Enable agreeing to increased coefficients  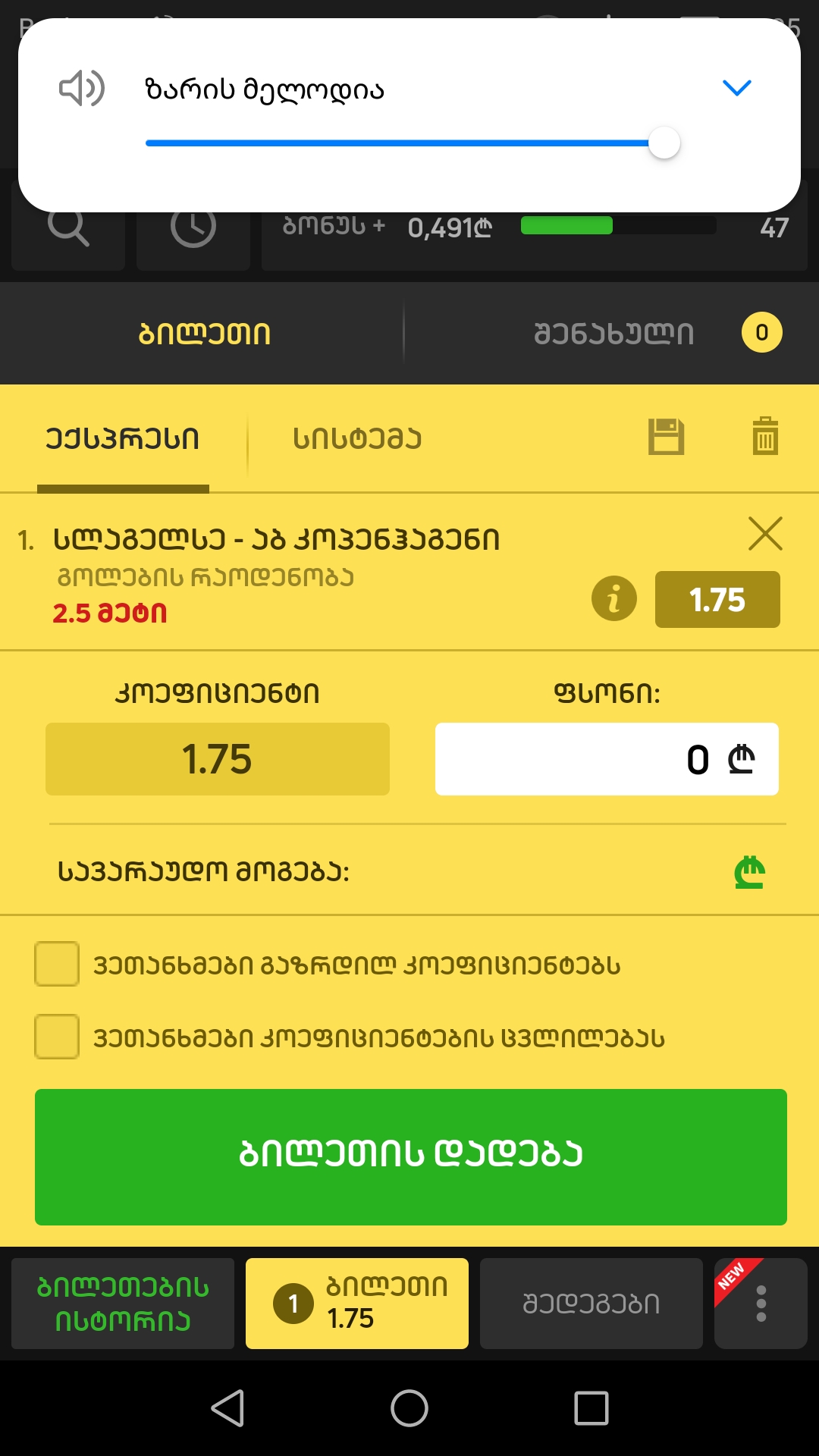(57, 962)
